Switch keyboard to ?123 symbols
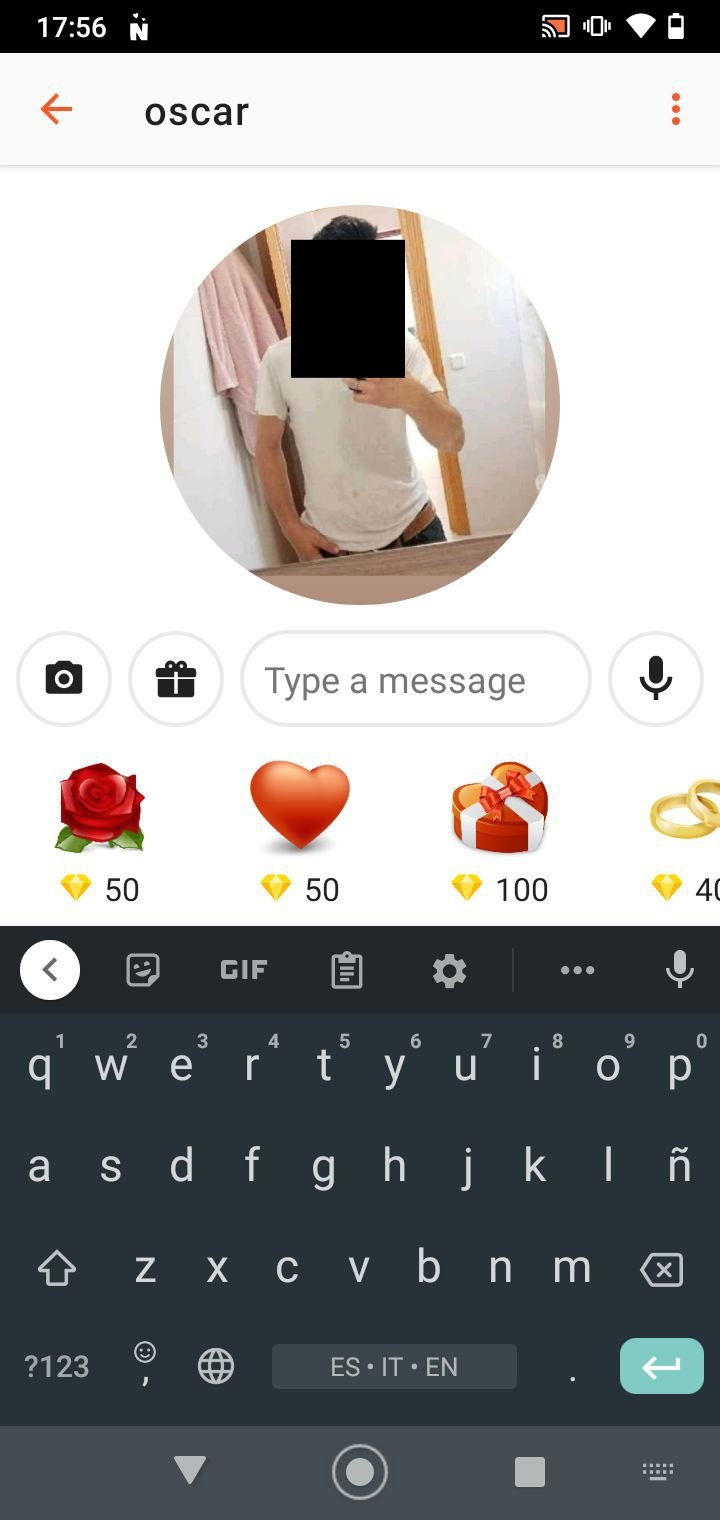This screenshot has height=1520, width=720. [x=57, y=1366]
